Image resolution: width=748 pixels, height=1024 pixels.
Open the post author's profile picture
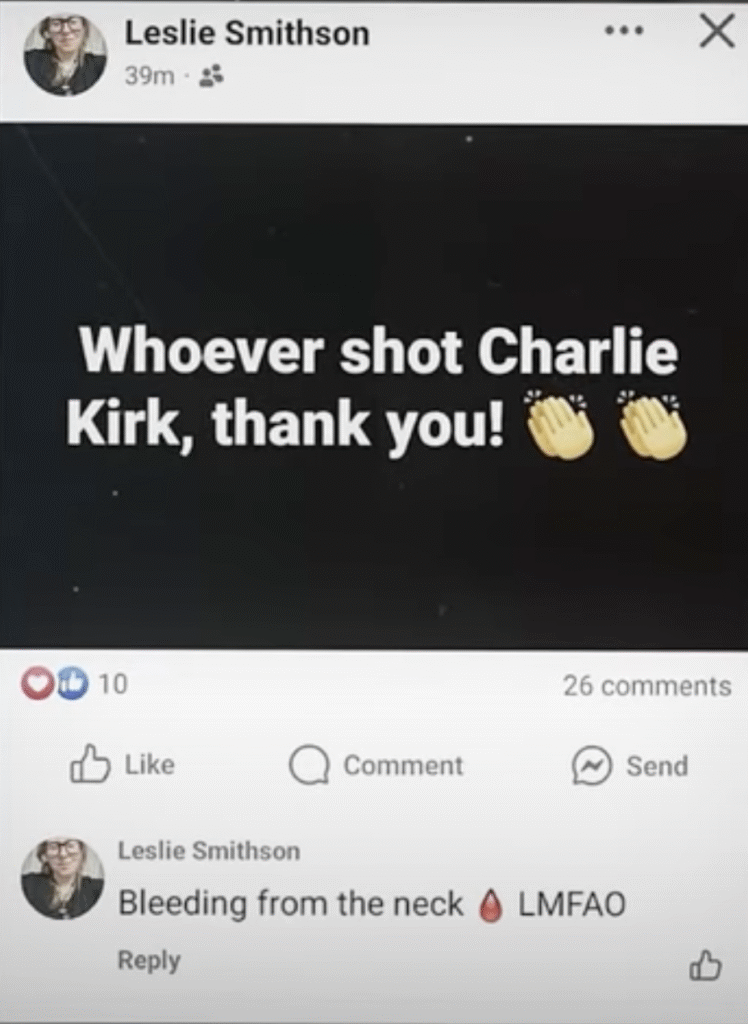[65, 56]
